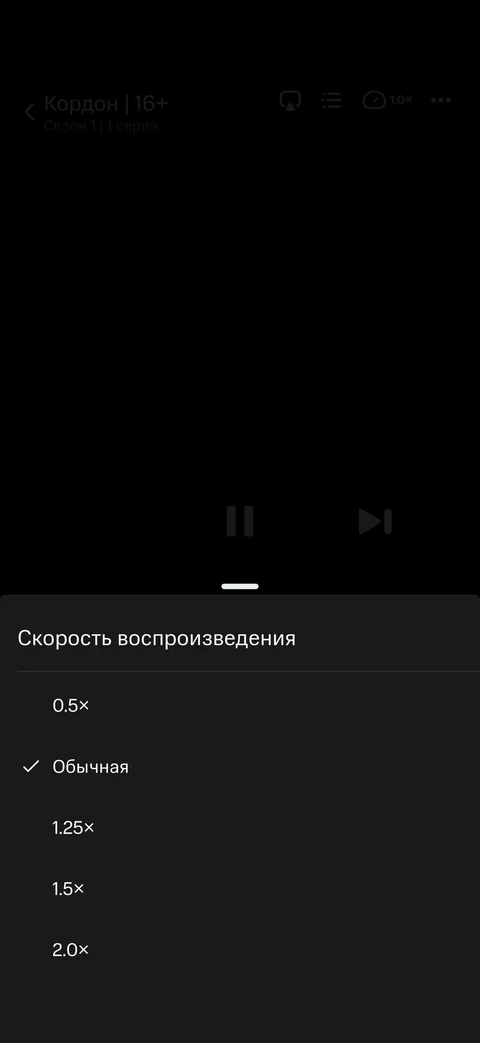Tap the bottom sheet drag handle
Screen dimensions: 480x1043
click(x=240, y=586)
